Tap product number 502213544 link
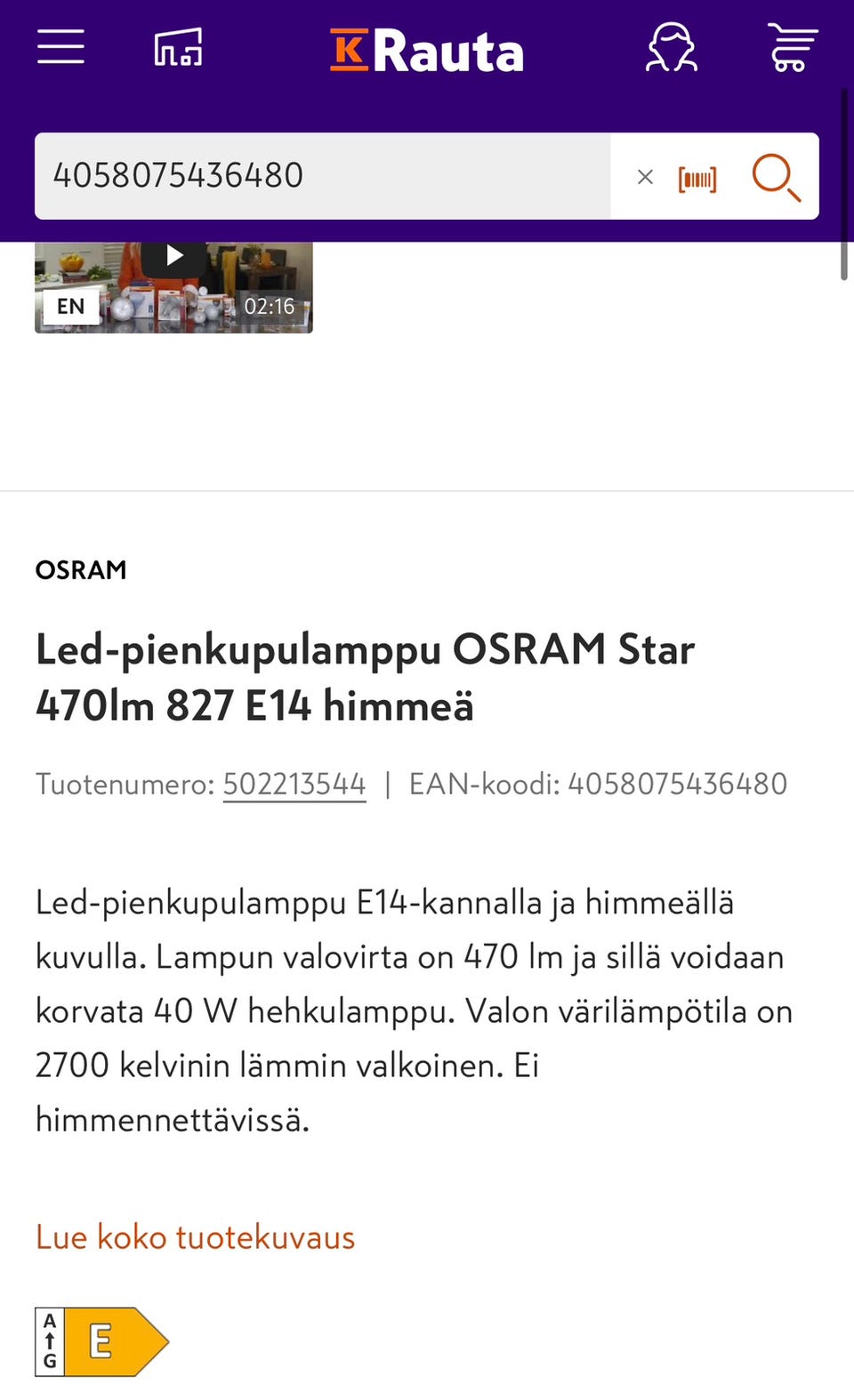The height and width of the screenshot is (1400, 854). point(294,784)
